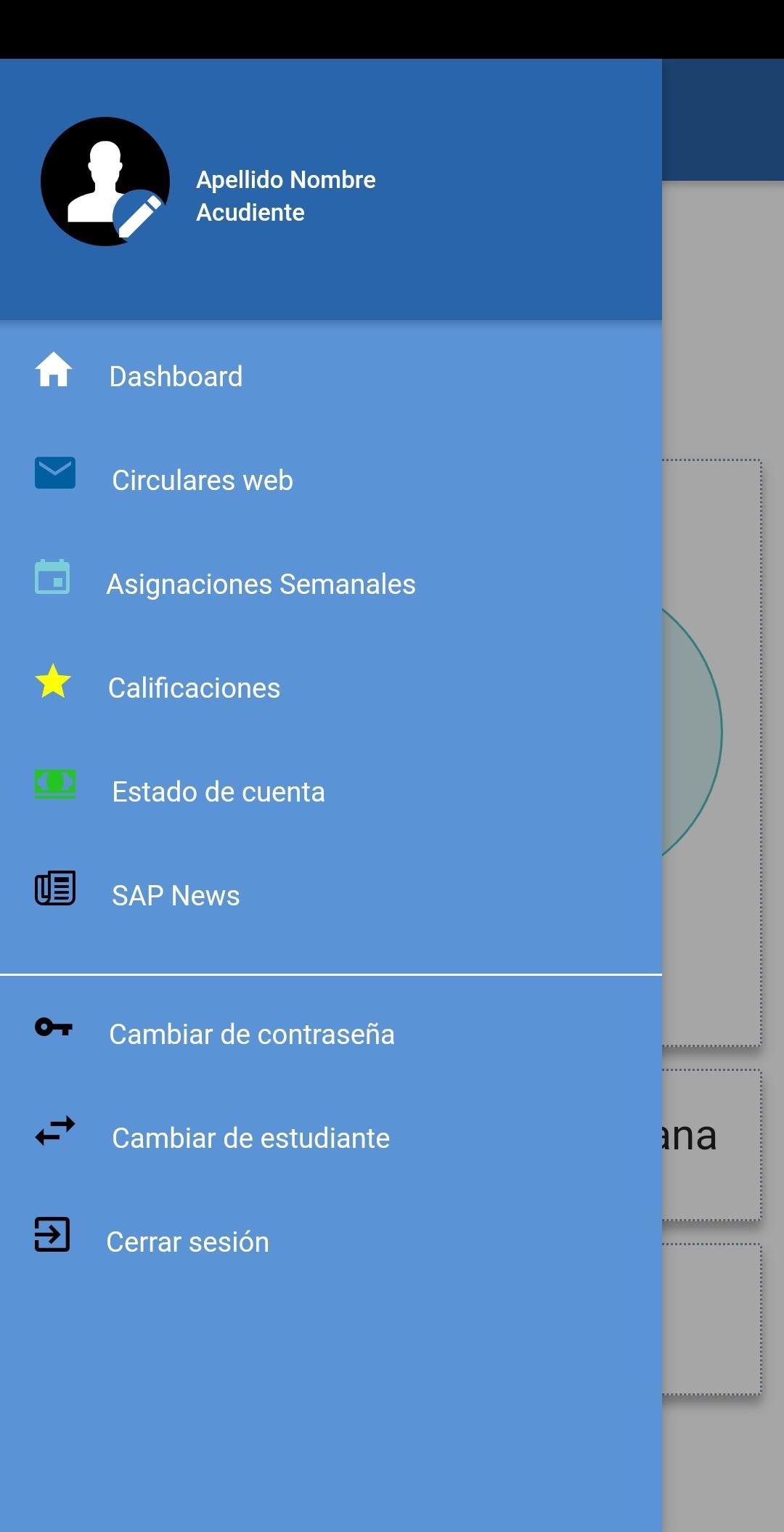This screenshot has width=784, height=1532.
Task: Open Estado de cuenta
Action: (x=218, y=791)
